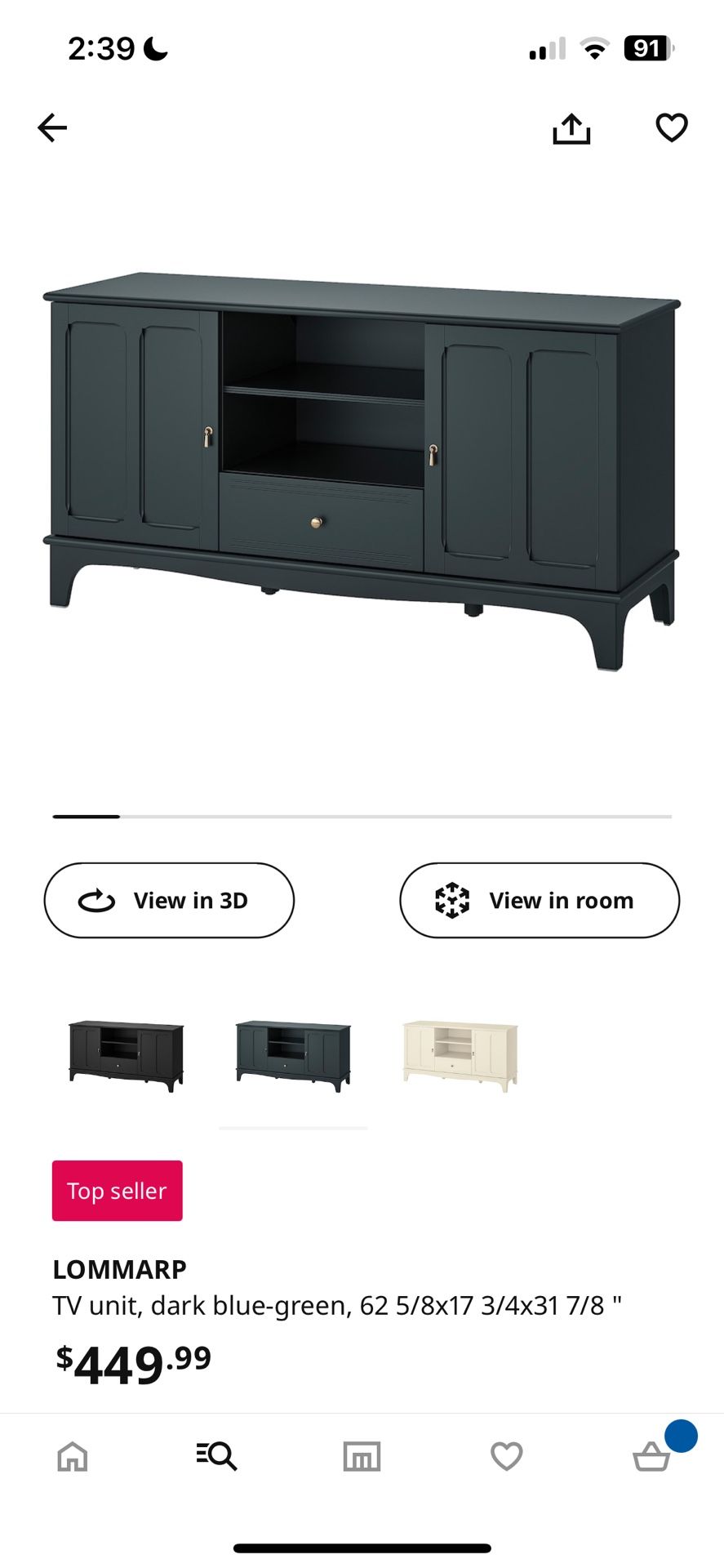Open the home tab in bottom navigation

(73, 1458)
